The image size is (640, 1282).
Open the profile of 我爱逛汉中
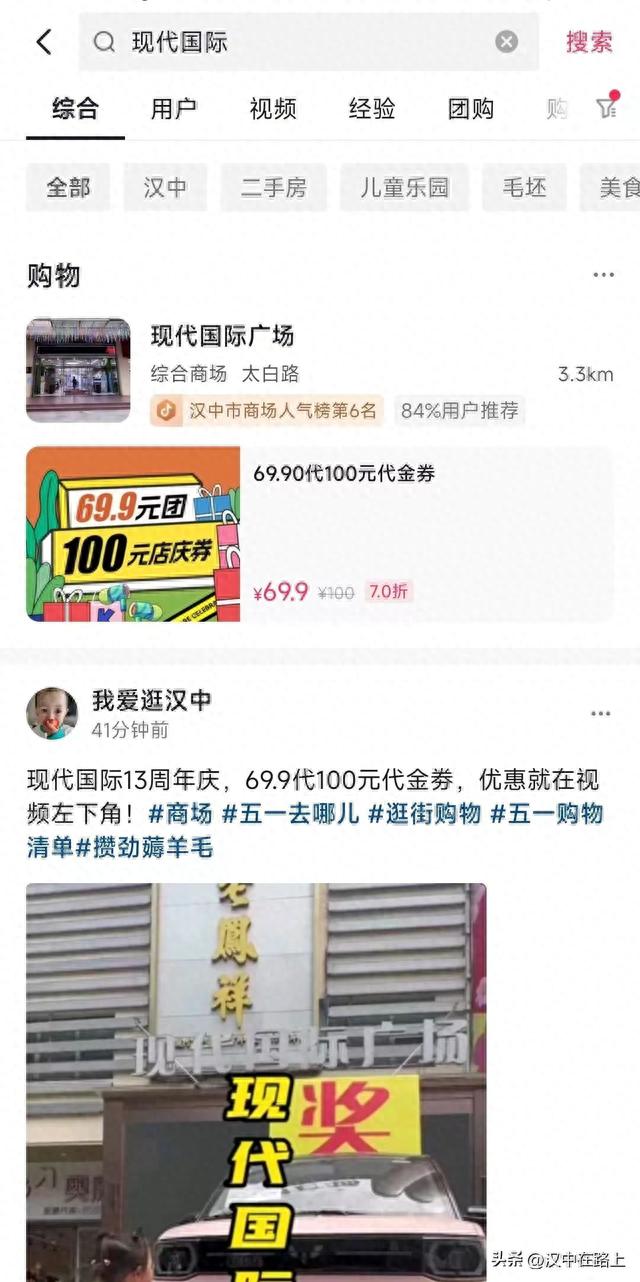(52, 713)
